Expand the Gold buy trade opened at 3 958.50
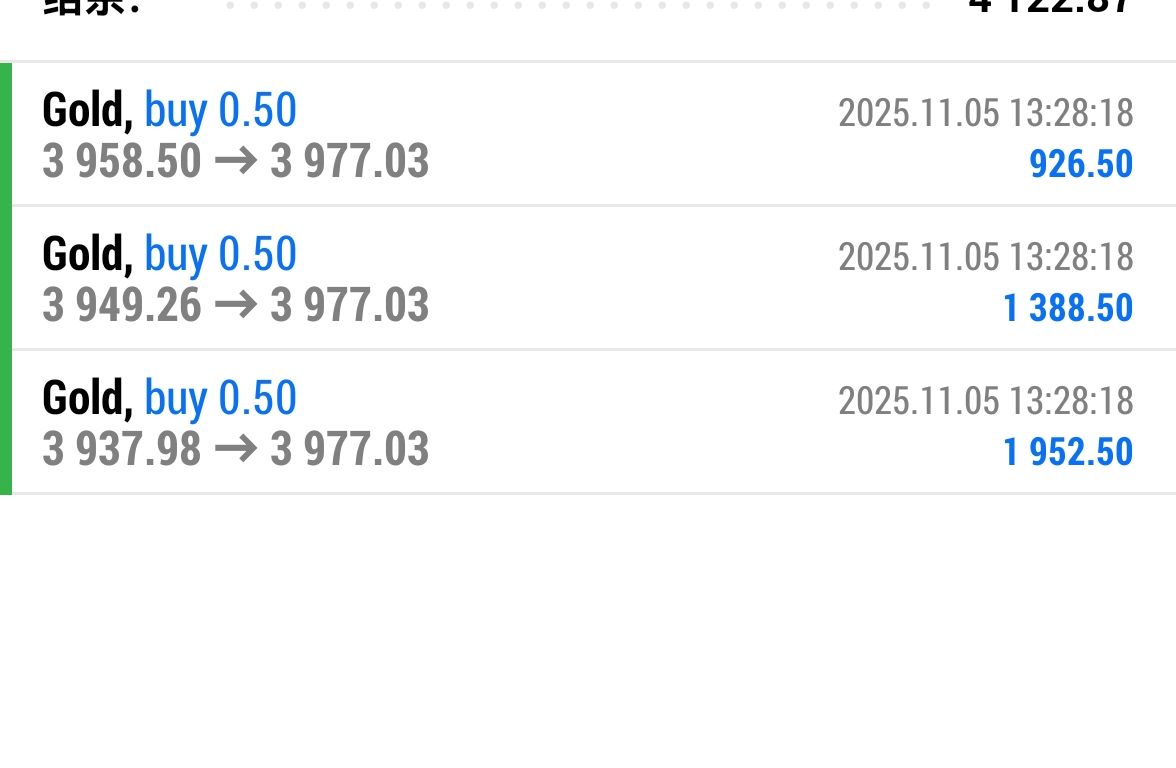 coord(588,135)
